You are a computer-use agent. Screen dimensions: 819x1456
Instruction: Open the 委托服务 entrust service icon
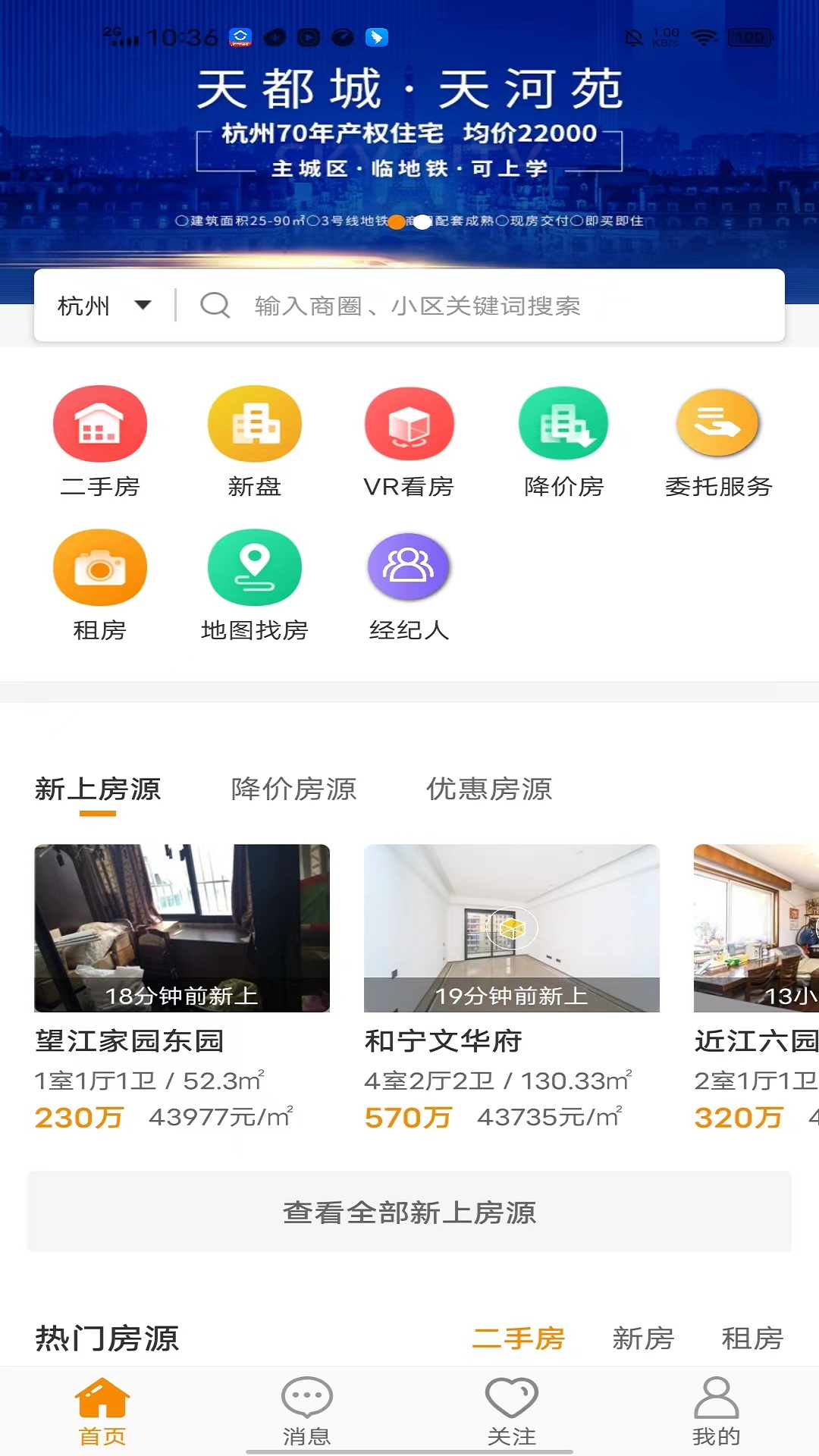[x=717, y=423]
